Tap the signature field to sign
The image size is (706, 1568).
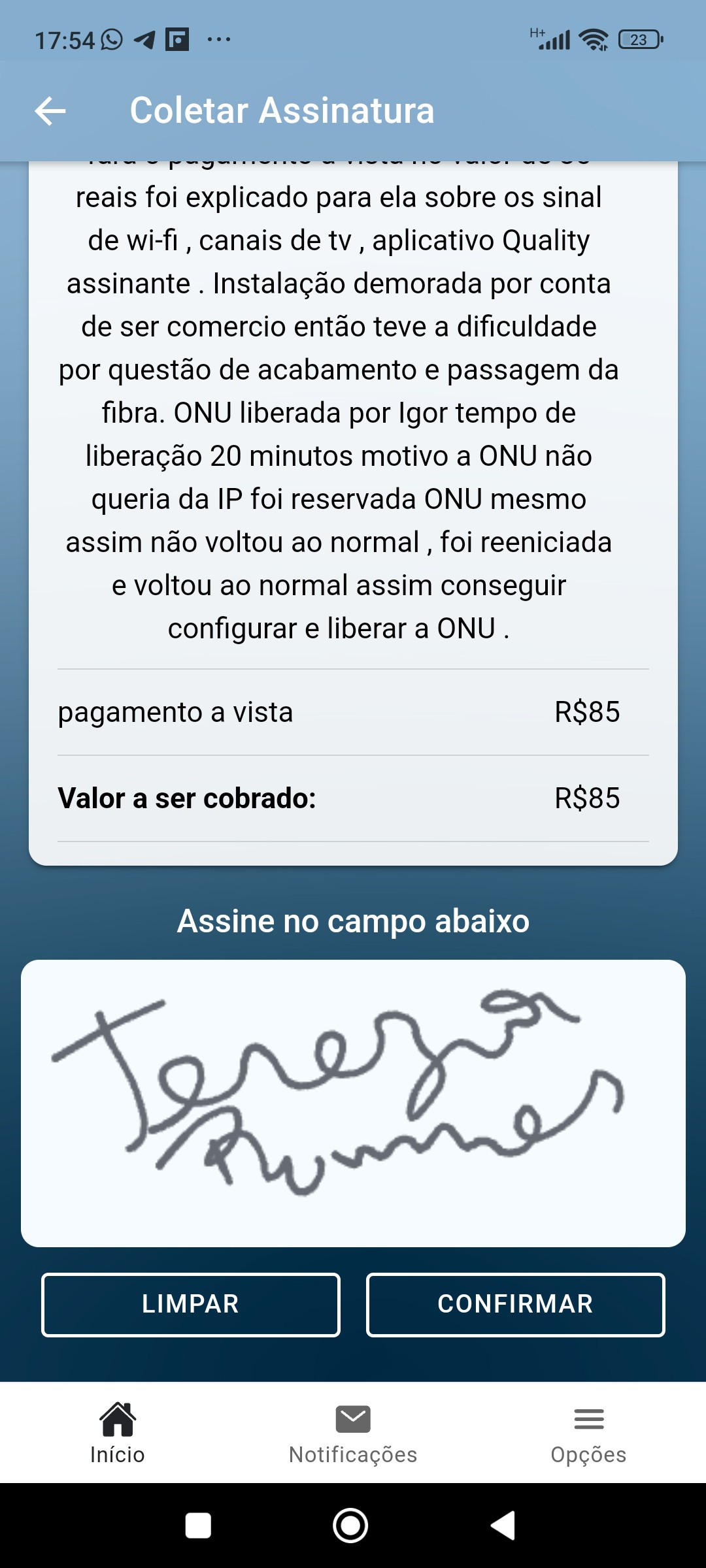(353, 1103)
